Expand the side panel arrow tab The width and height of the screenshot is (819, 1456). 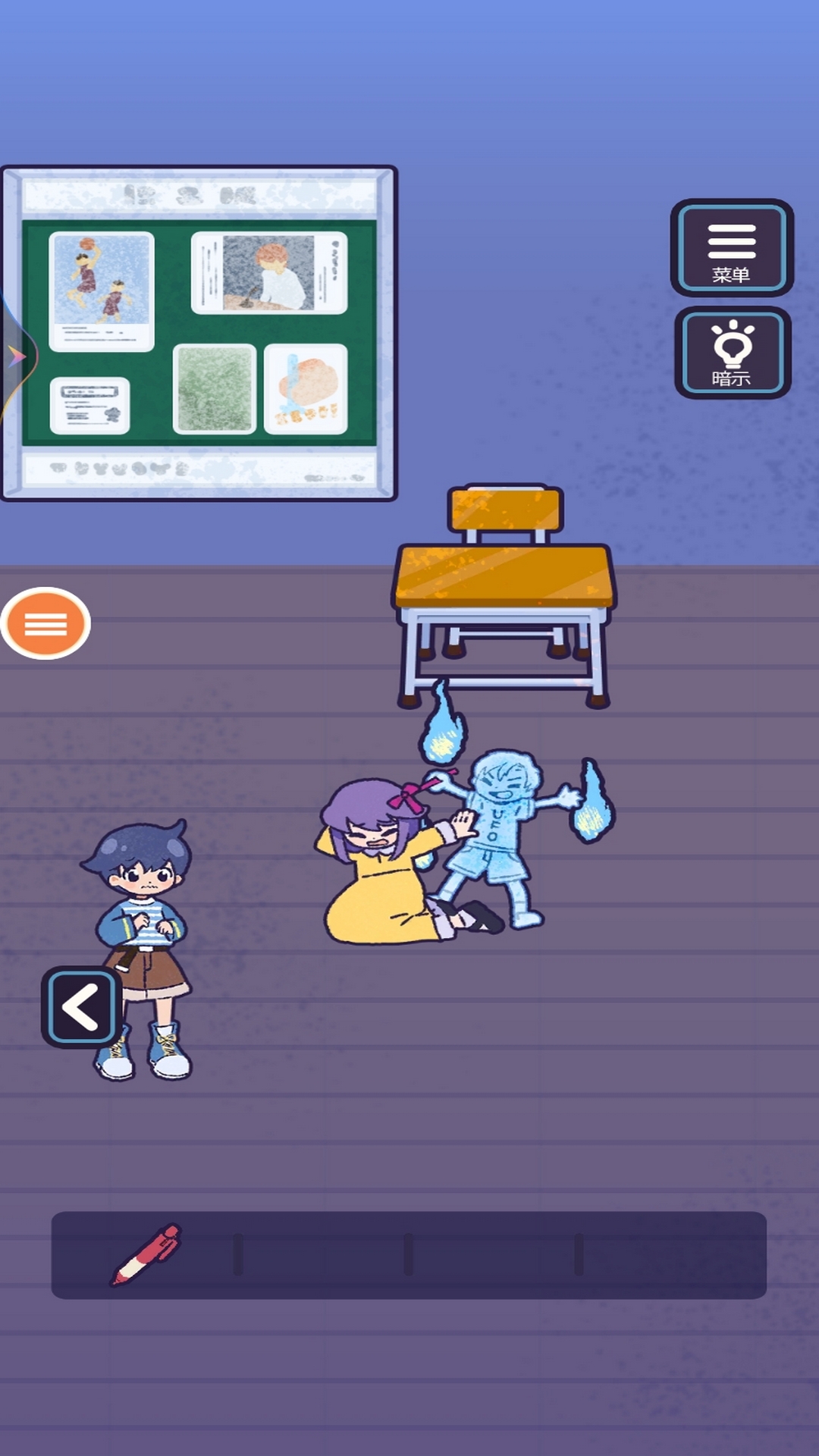(17, 356)
